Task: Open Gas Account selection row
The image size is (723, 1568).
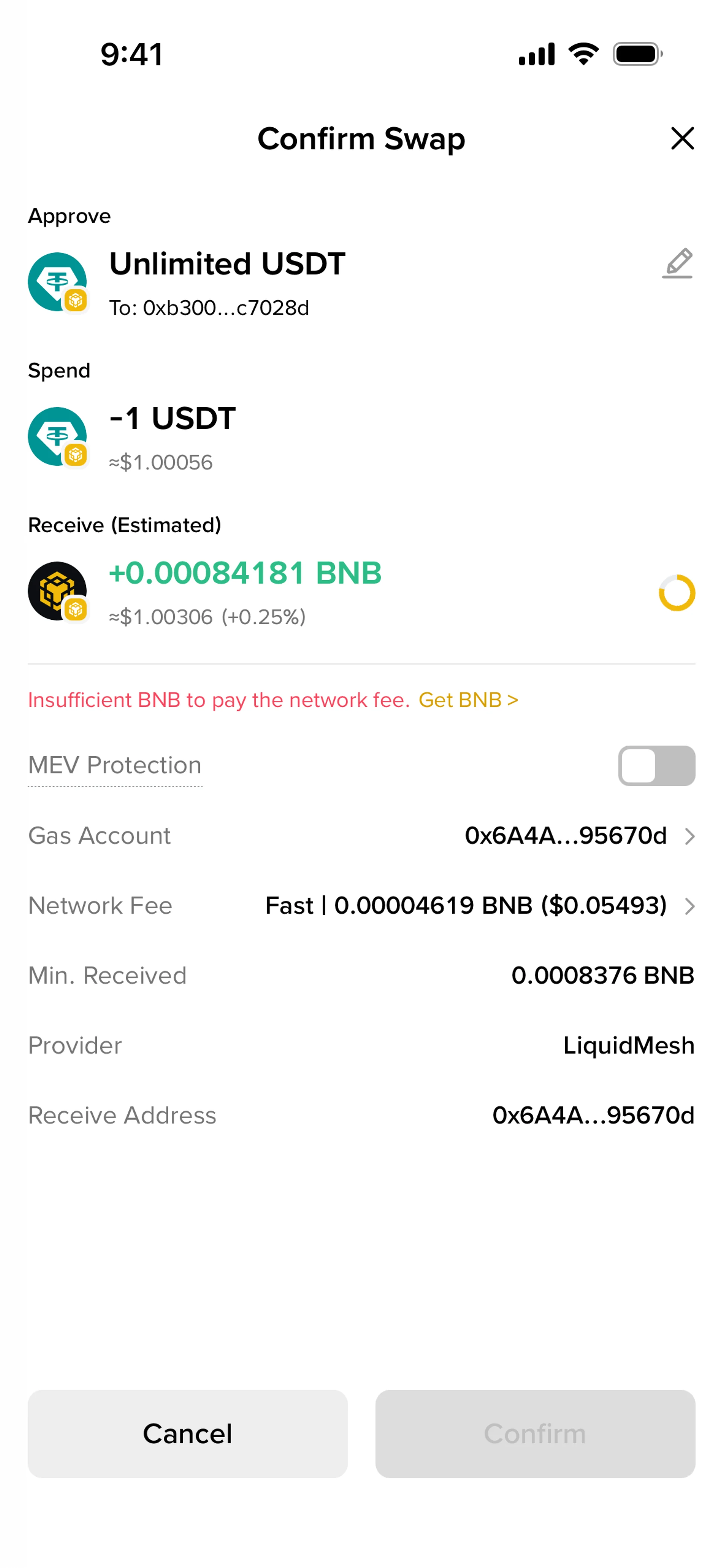Action: point(361,836)
